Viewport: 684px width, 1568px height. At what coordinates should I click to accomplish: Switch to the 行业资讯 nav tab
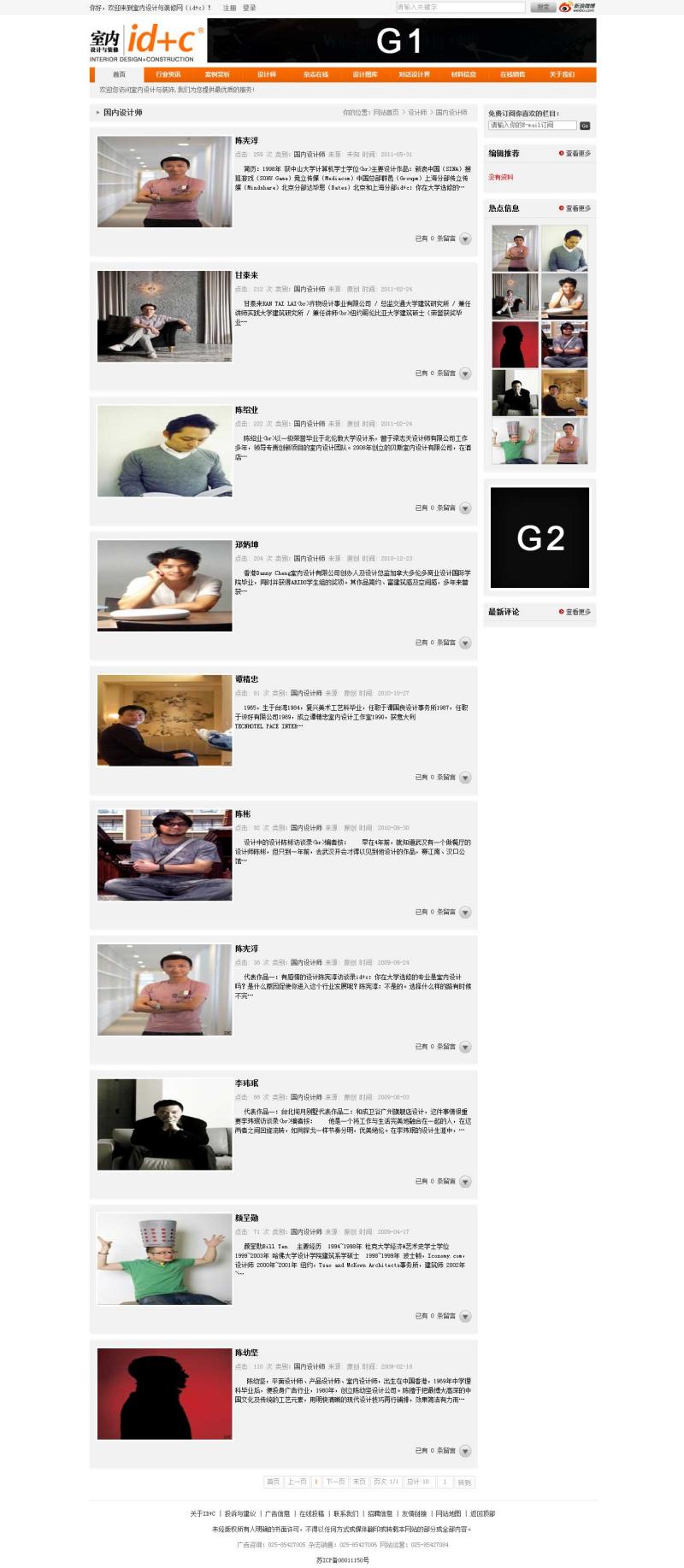[168, 74]
